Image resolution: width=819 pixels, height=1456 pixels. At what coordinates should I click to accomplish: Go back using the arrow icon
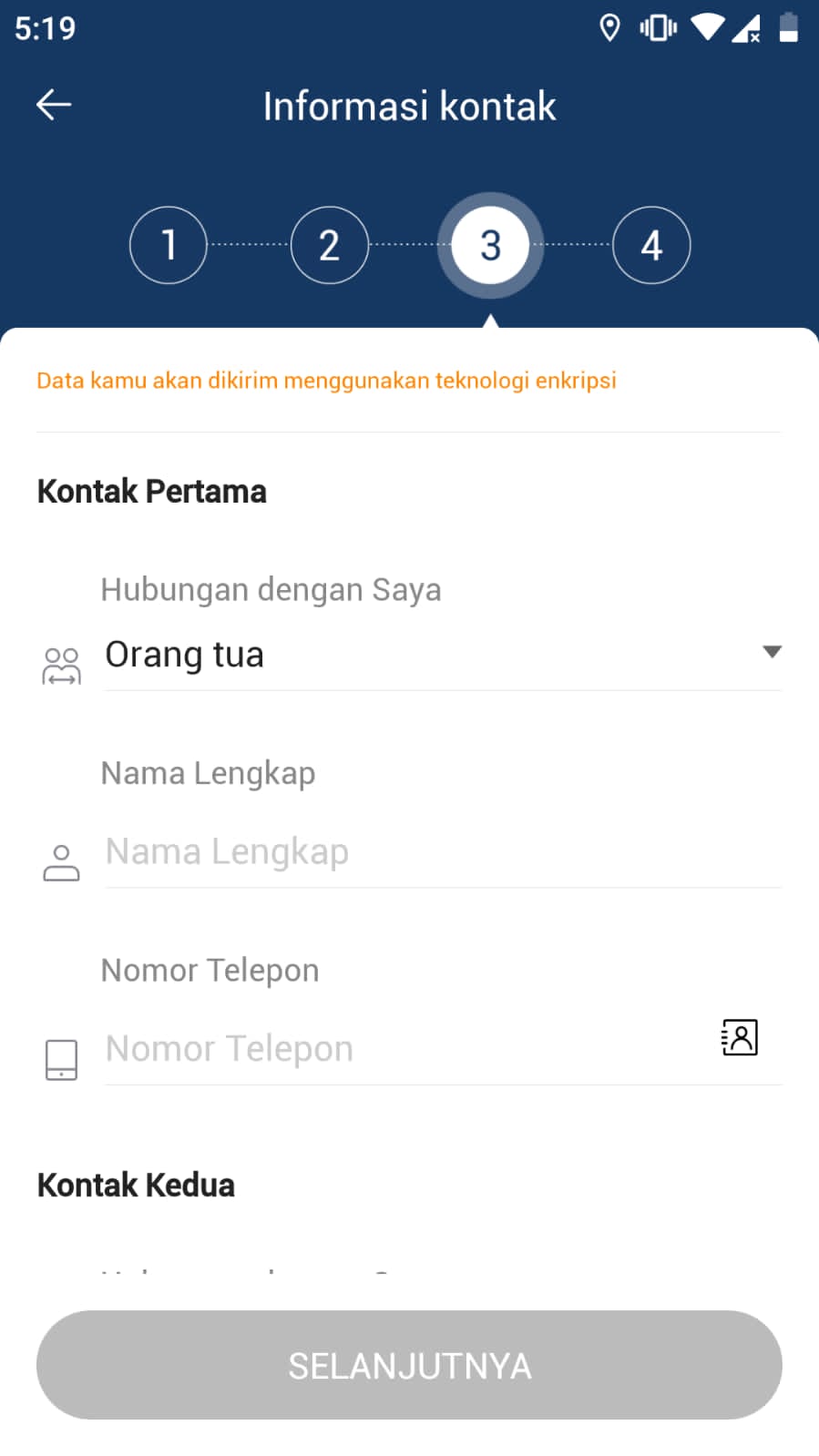[53, 105]
